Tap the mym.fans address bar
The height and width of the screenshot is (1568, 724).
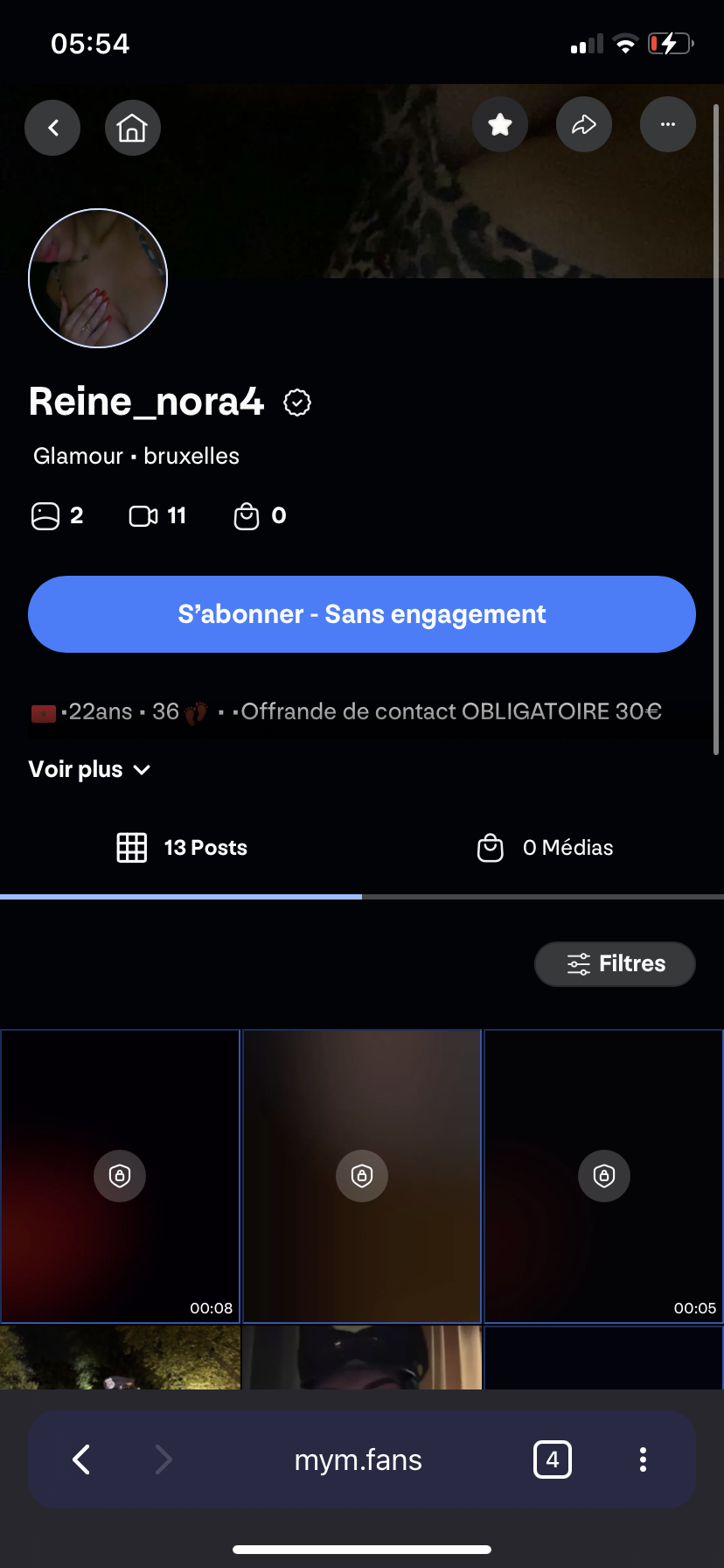[359, 1459]
